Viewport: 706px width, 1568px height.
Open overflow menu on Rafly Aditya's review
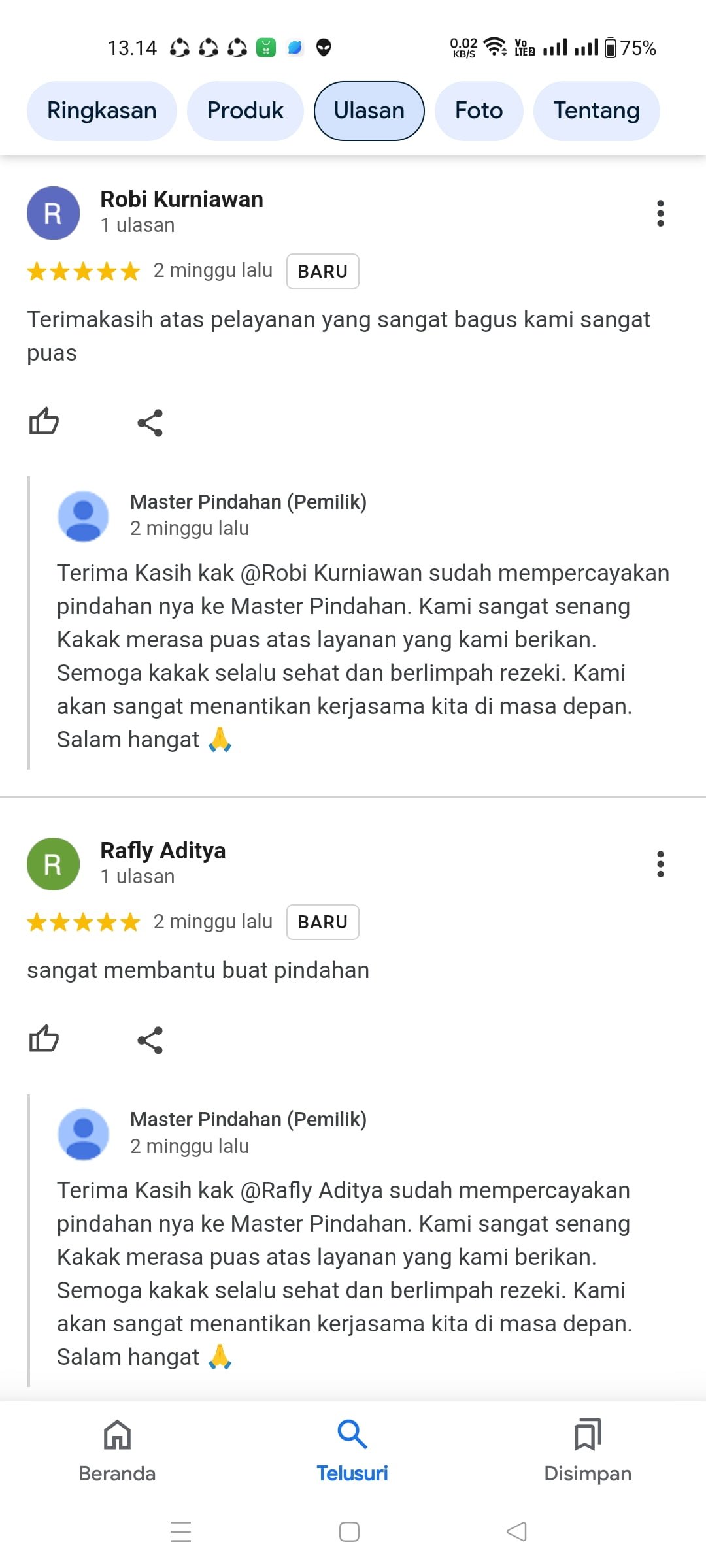[x=660, y=864]
